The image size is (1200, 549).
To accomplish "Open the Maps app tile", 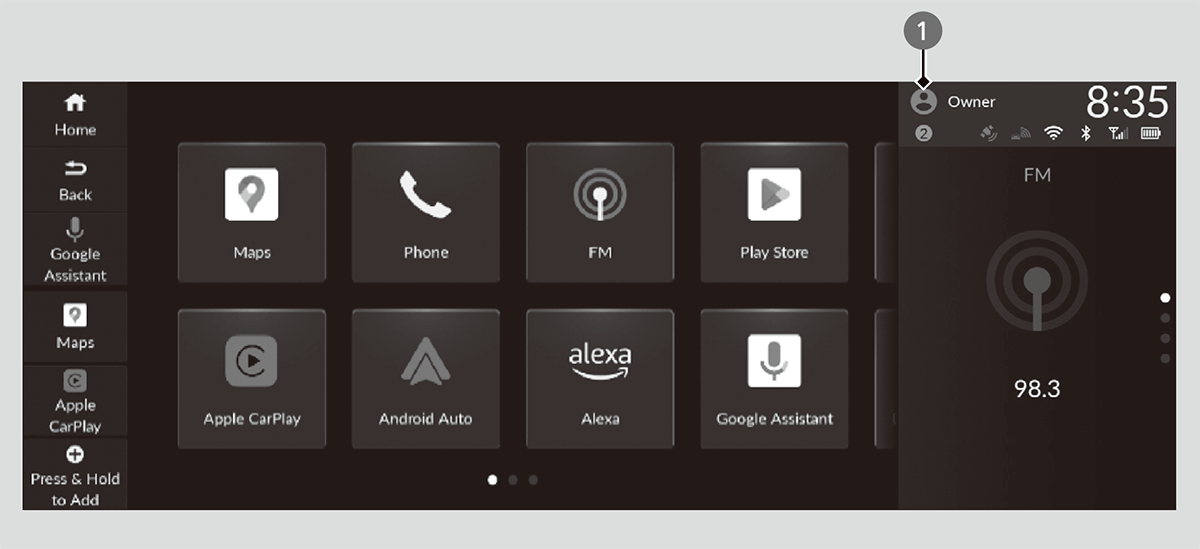I will tap(252, 212).
